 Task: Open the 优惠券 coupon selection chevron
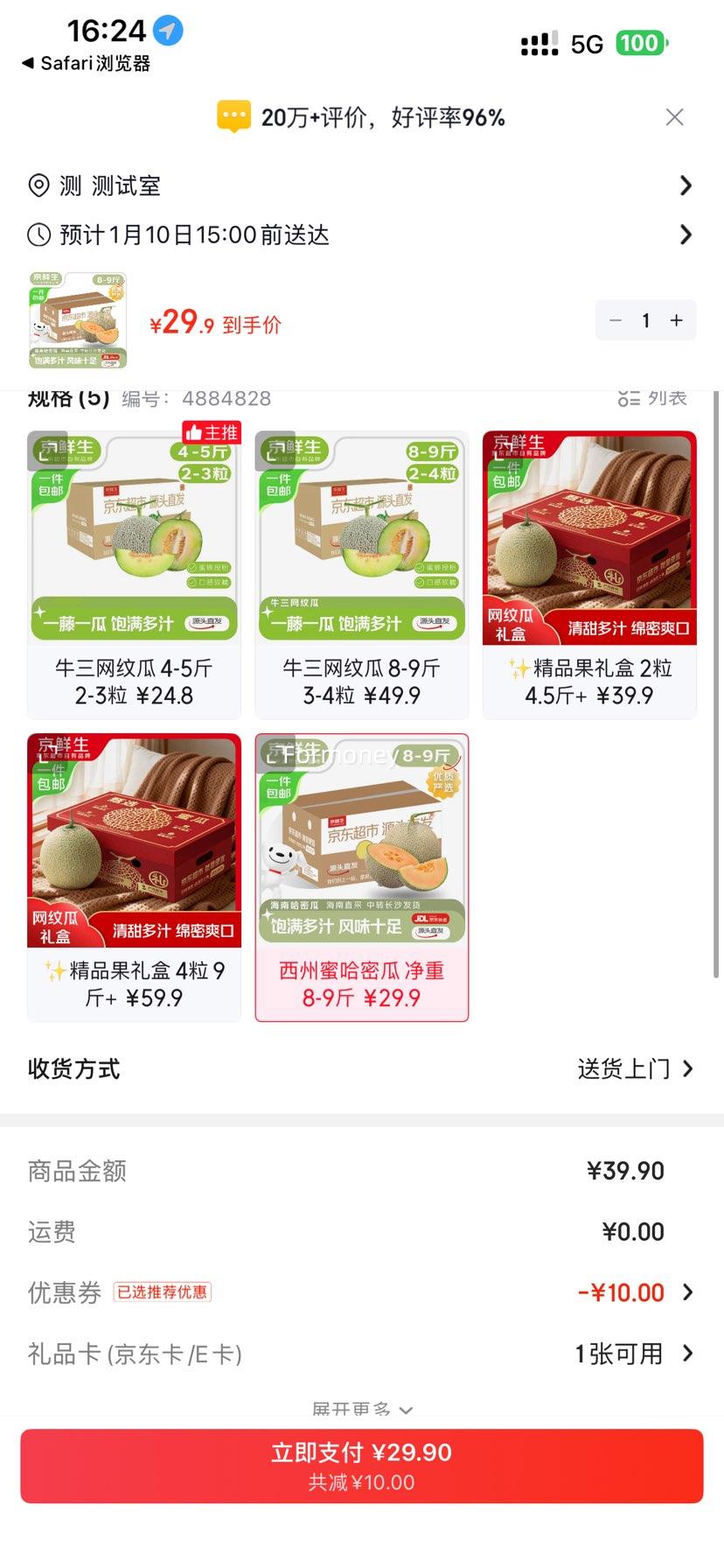pyautogui.click(x=687, y=1292)
